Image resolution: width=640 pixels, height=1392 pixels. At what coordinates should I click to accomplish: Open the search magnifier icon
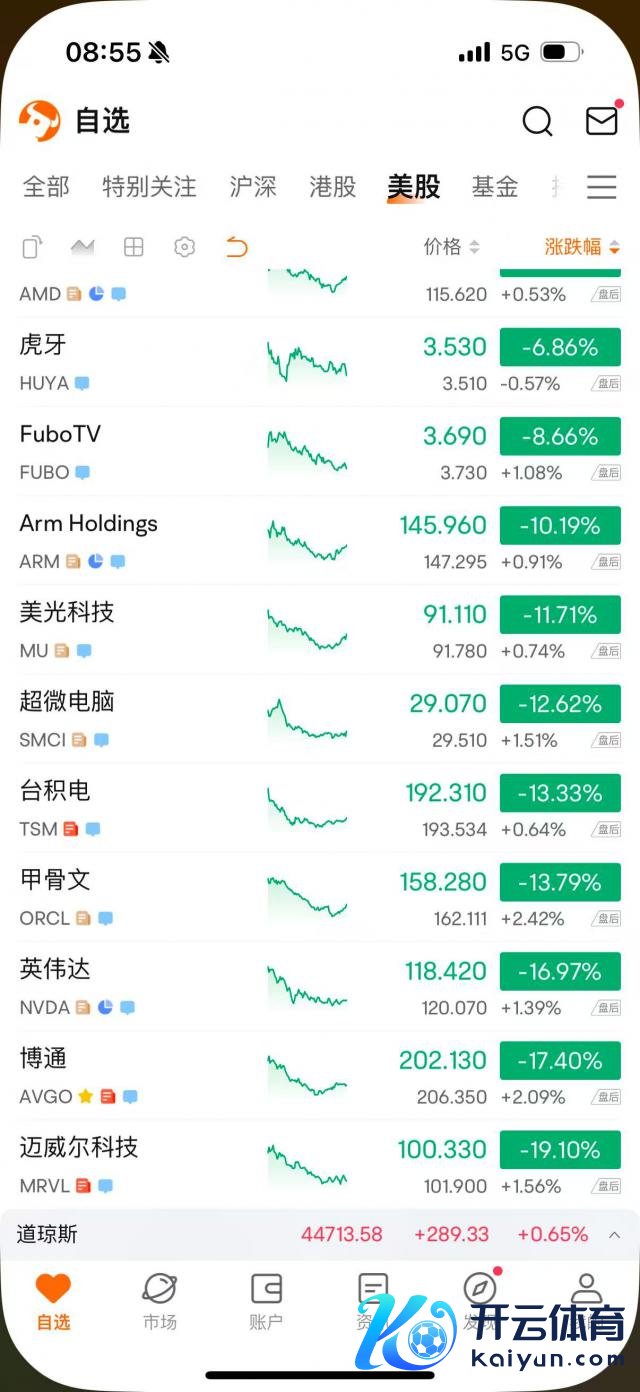click(537, 121)
